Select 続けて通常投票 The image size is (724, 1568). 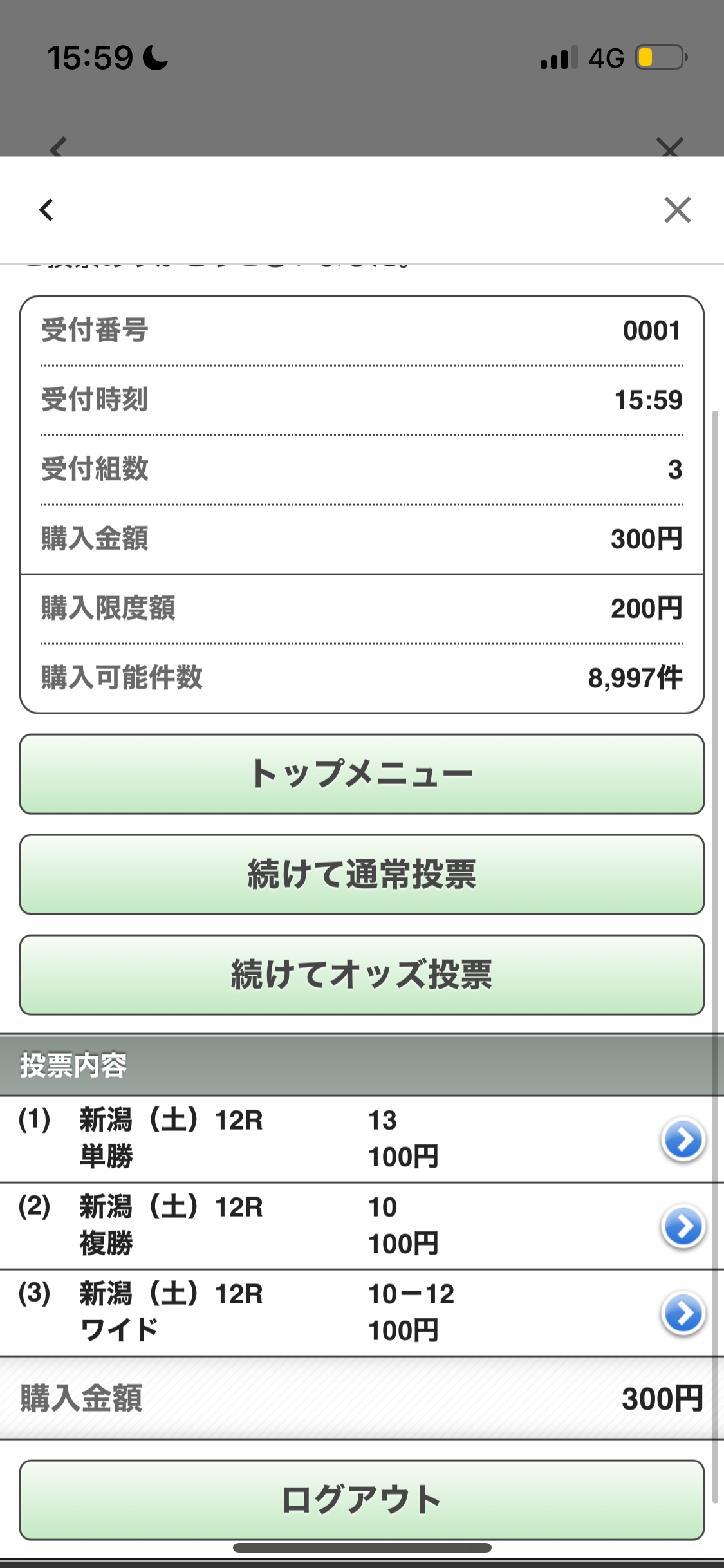click(362, 875)
